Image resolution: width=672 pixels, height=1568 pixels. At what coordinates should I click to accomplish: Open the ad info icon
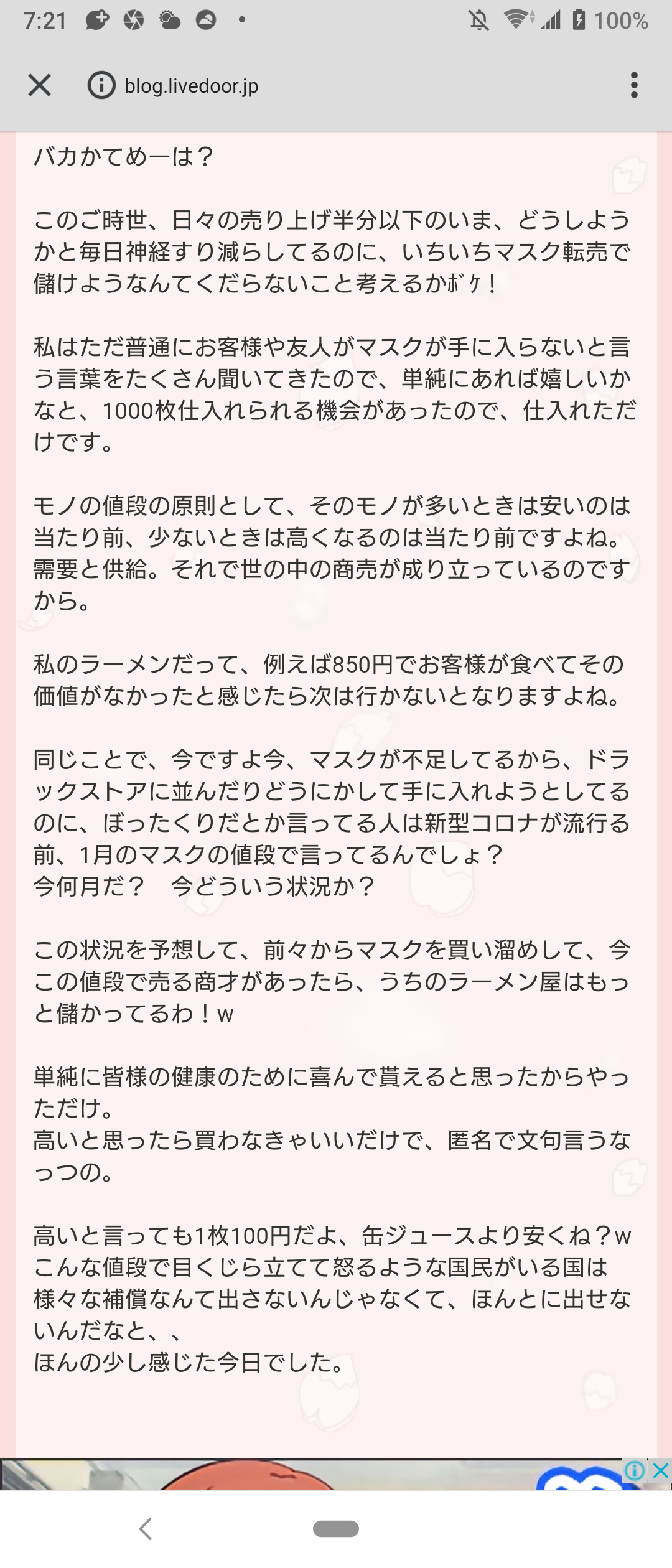635,1470
